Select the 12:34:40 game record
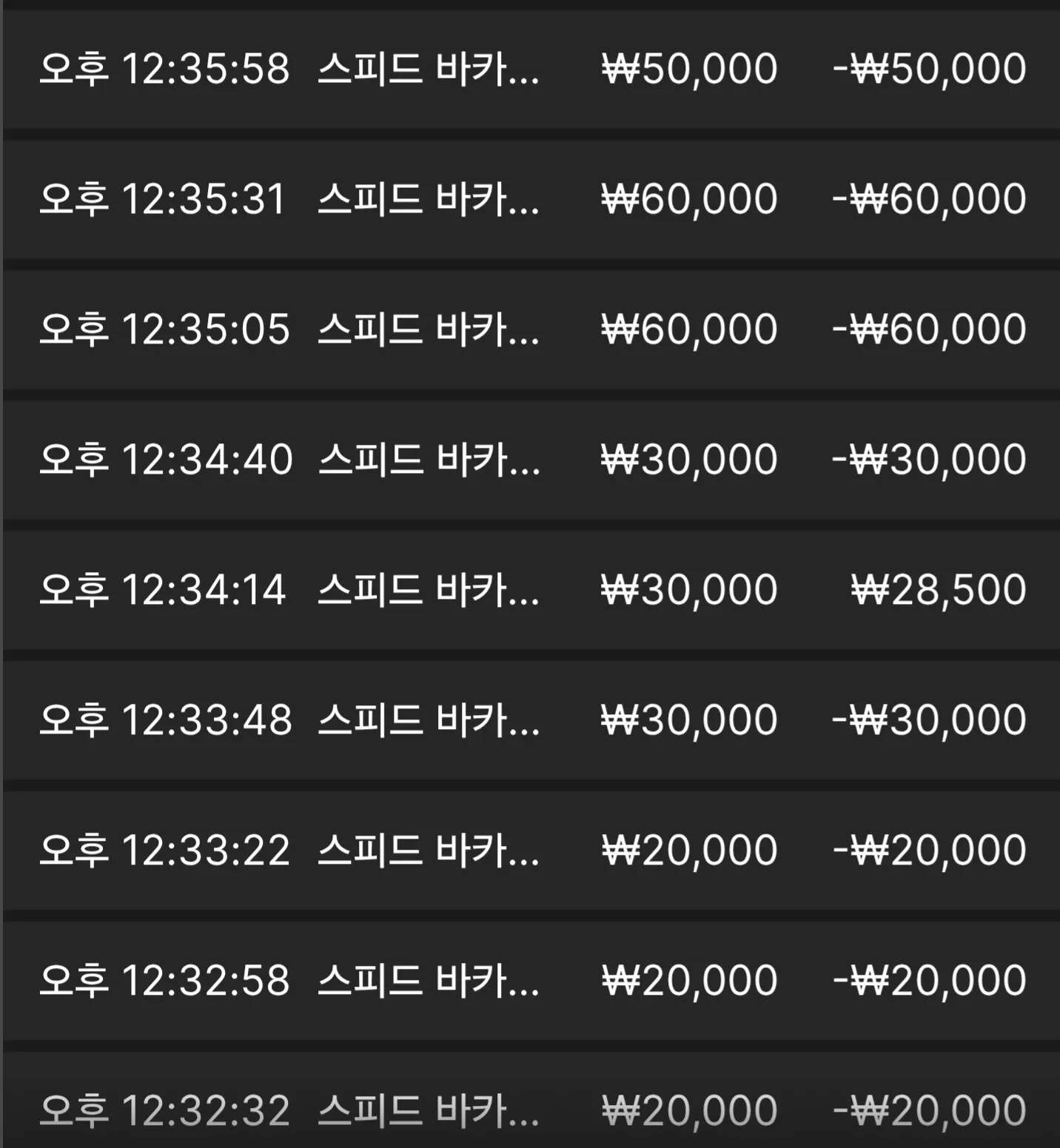The image size is (1060, 1148). point(531,460)
